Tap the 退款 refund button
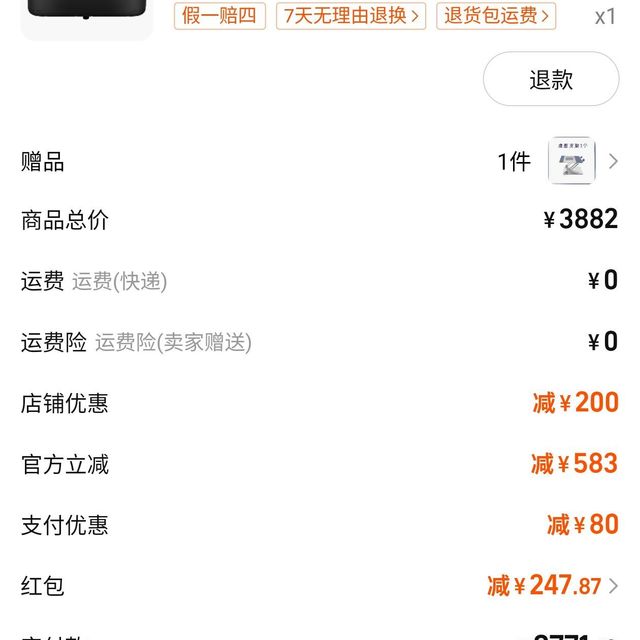 click(551, 79)
